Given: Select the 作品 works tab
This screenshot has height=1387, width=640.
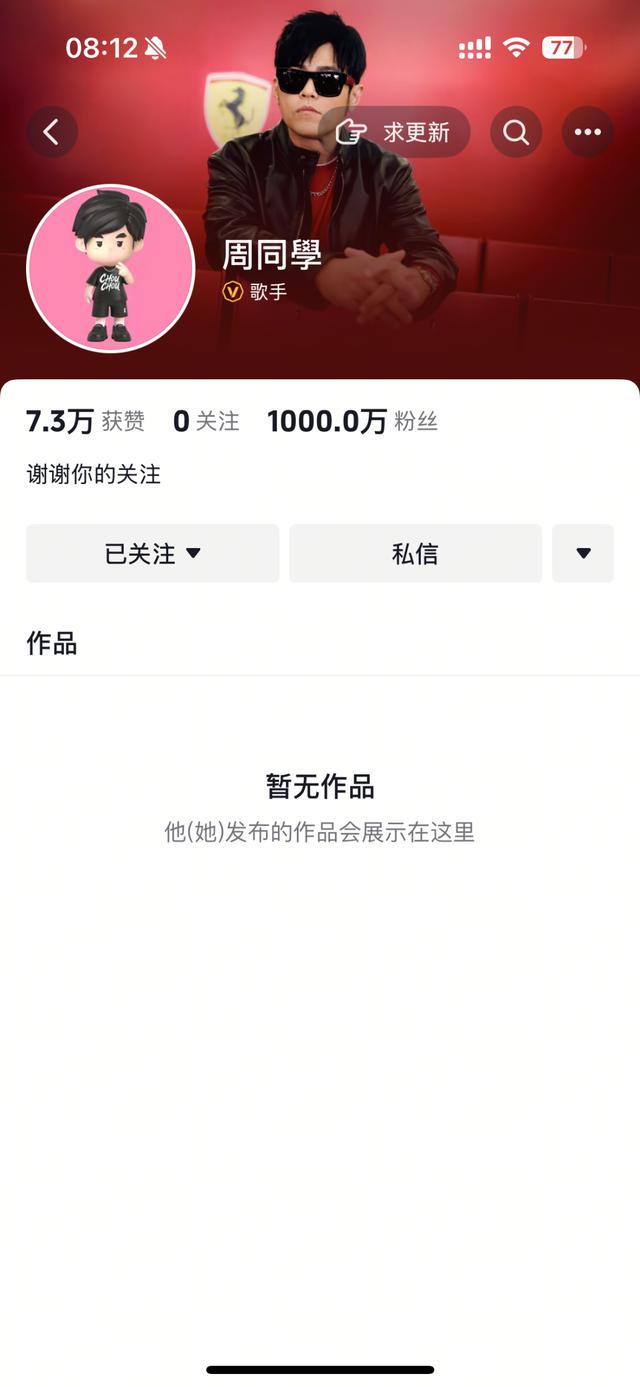Looking at the screenshot, I should [x=52, y=643].
